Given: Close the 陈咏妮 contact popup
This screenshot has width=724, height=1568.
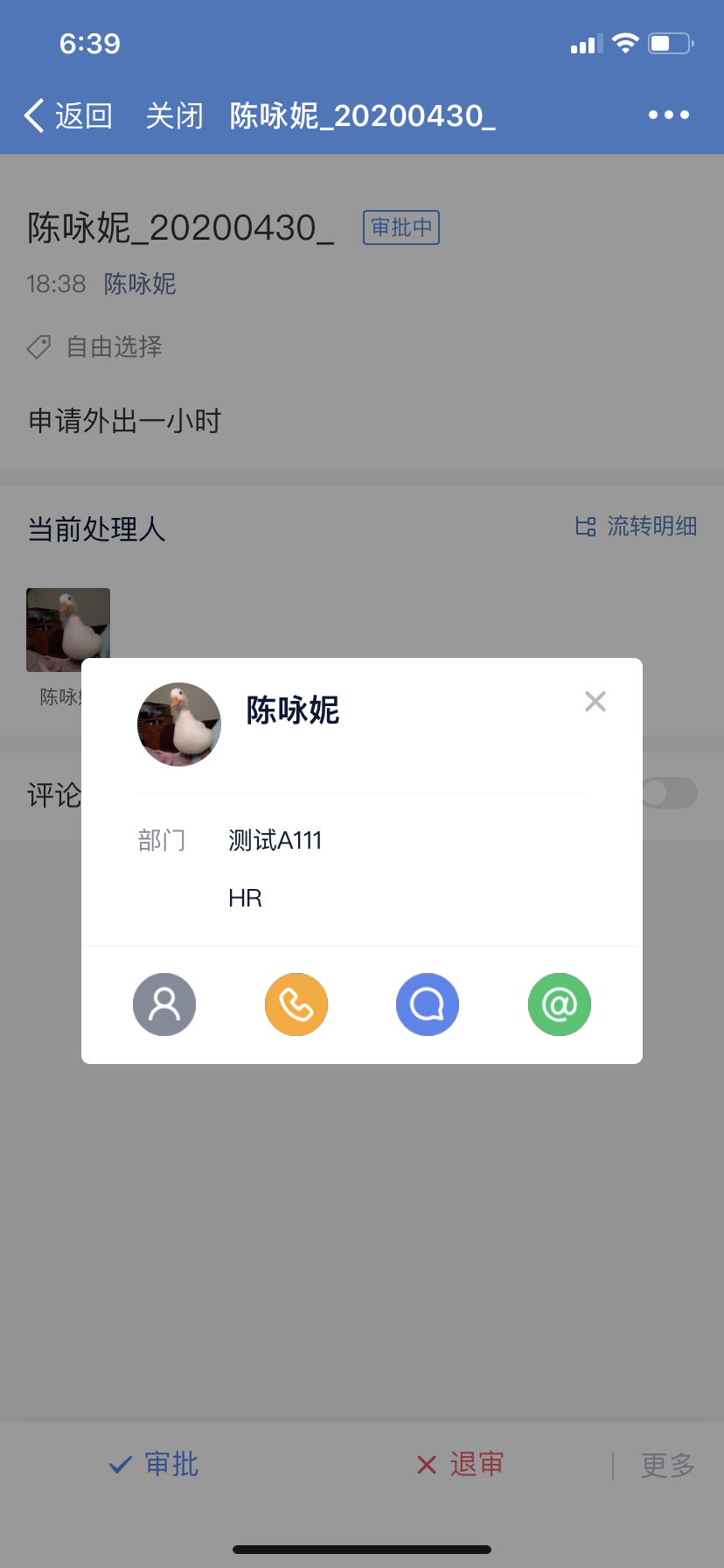Looking at the screenshot, I should click(x=595, y=701).
